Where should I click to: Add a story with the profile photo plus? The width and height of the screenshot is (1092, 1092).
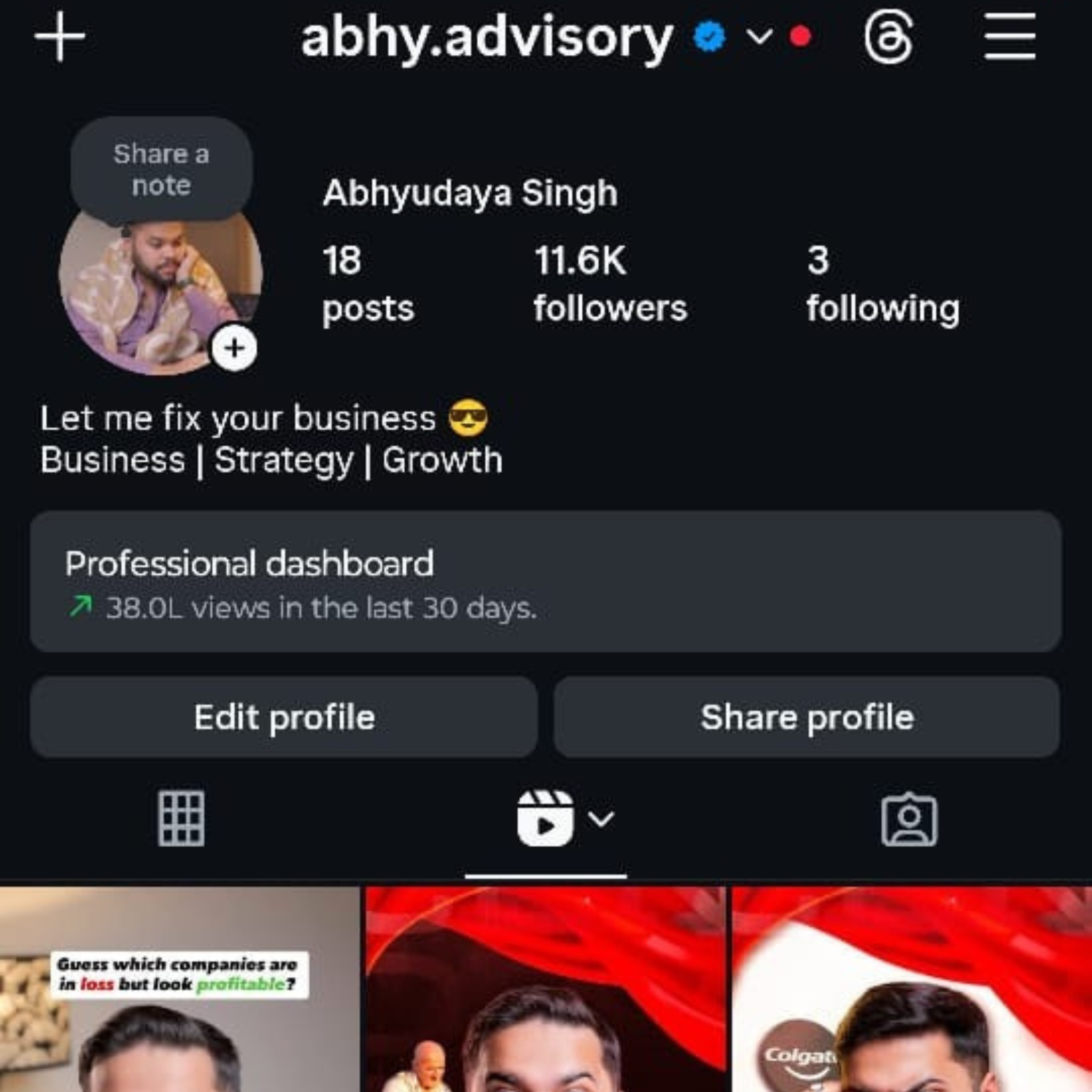tap(234, 348)
